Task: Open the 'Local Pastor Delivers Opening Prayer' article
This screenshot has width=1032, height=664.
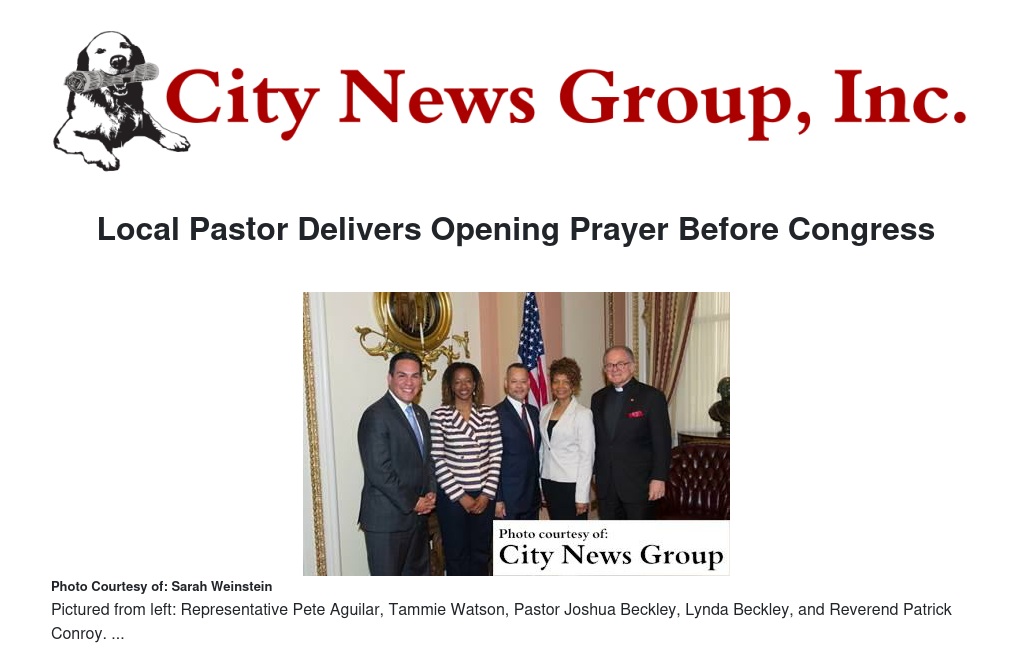Action: point(515,230)
